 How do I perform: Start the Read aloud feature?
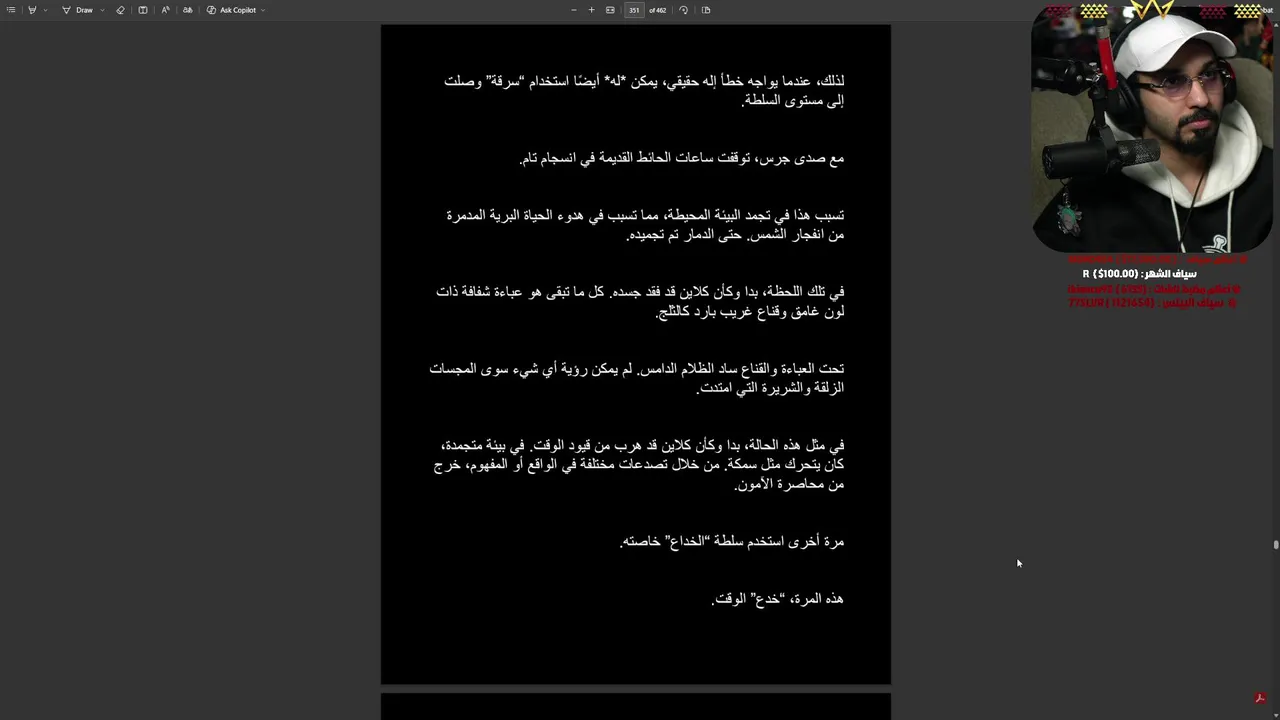pyautogui.click(x=165, y=10)
